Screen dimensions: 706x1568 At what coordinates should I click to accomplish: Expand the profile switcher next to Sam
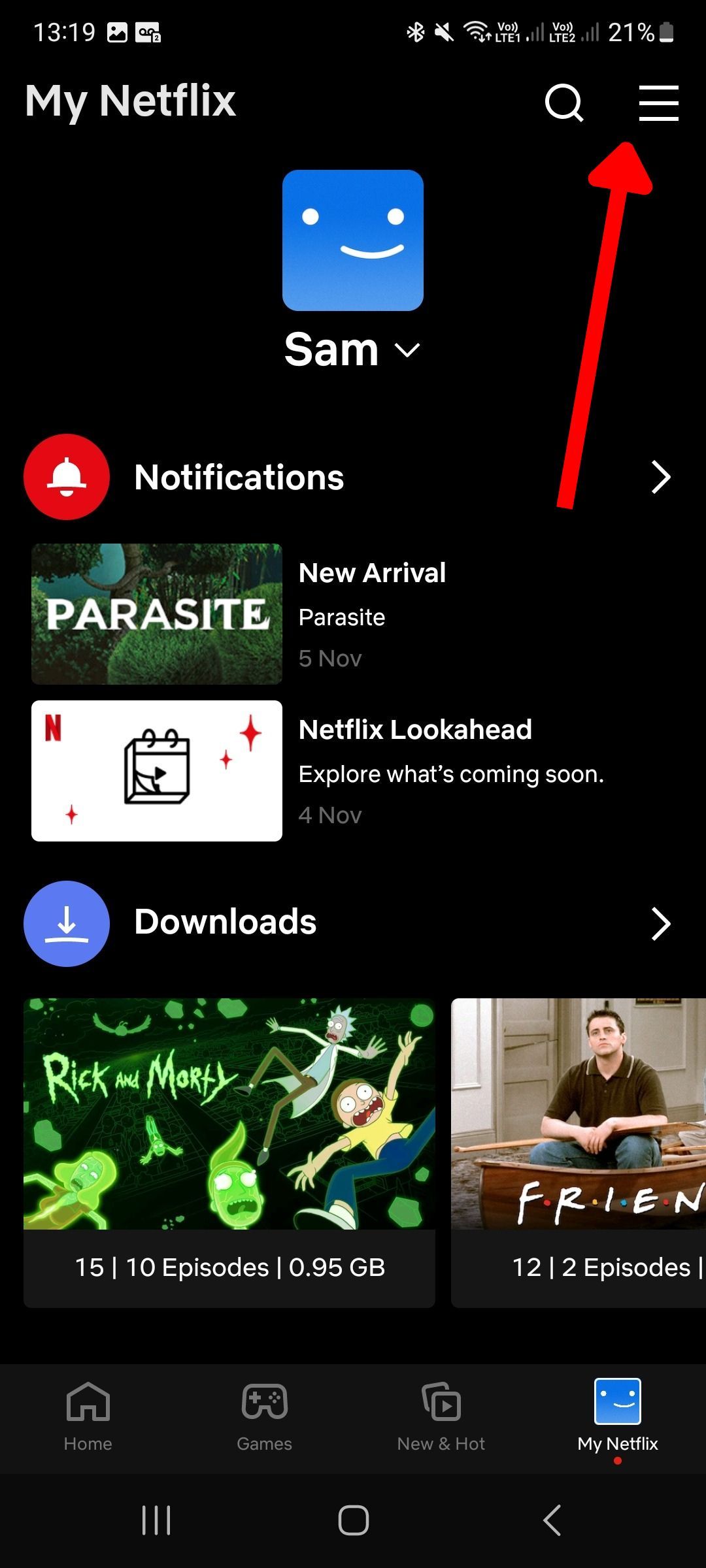coord(406,351)
